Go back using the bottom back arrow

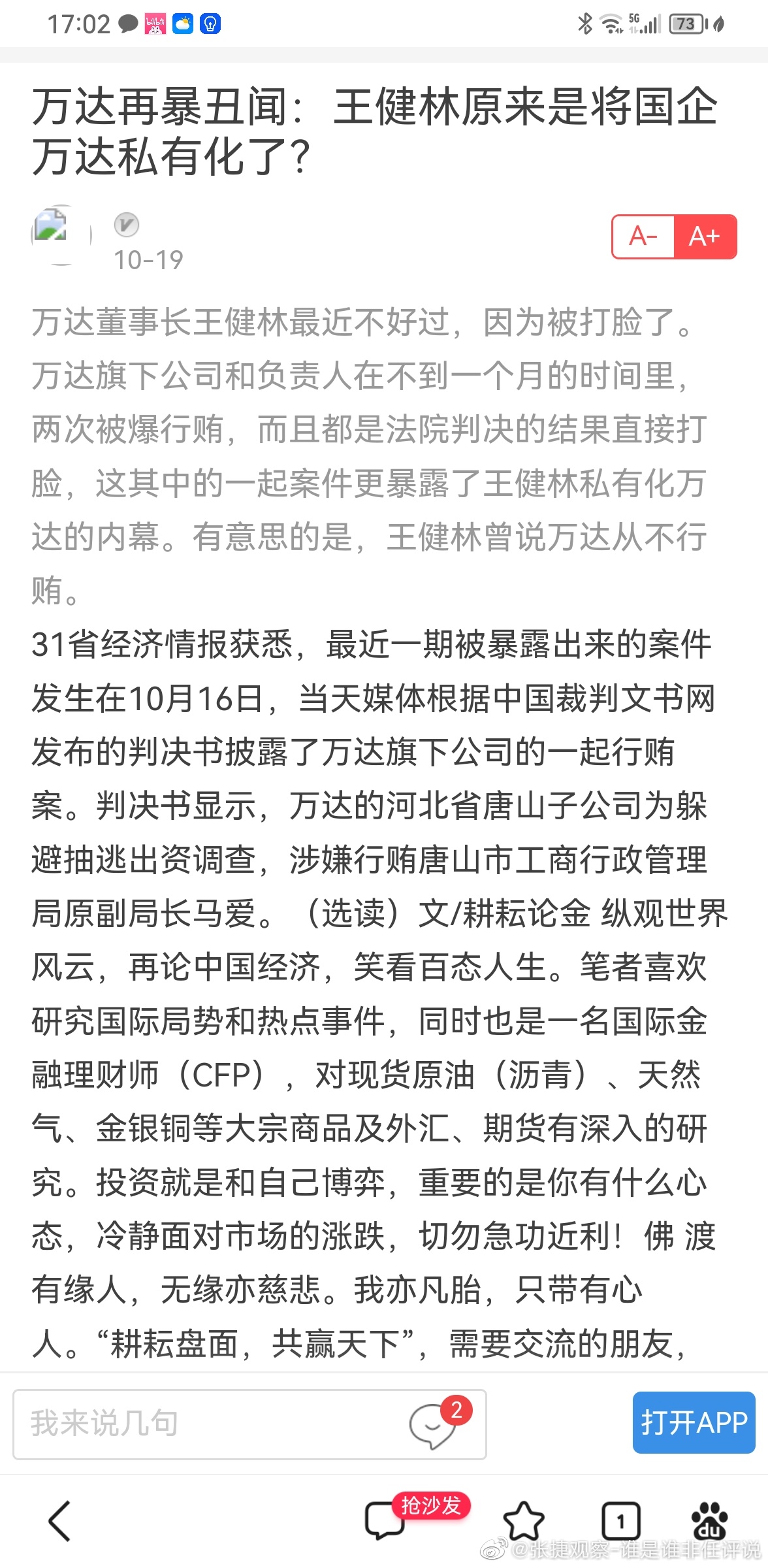click(60, 1521)
